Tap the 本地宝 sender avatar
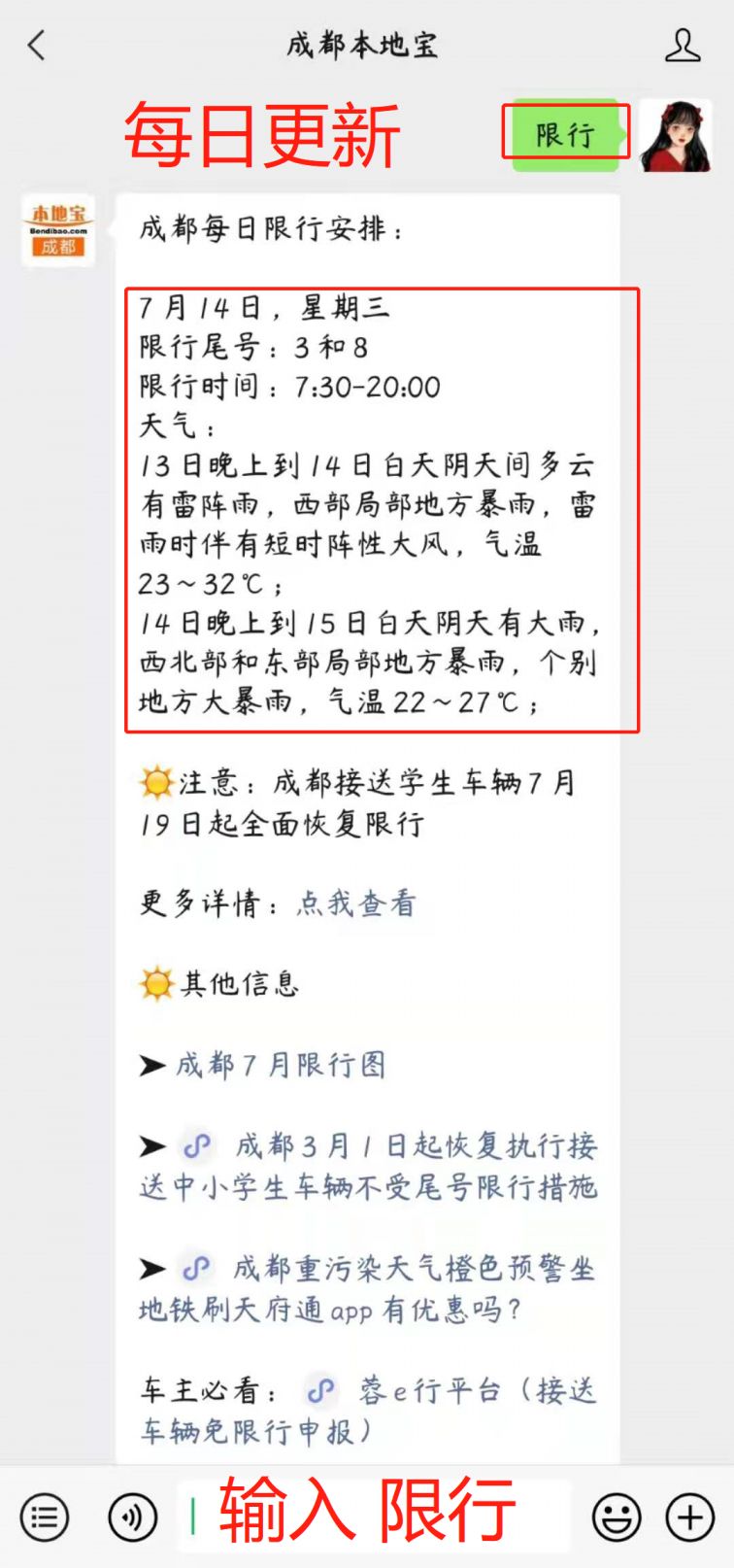Viewport: 734px width, 1568px height. [58, 230]
